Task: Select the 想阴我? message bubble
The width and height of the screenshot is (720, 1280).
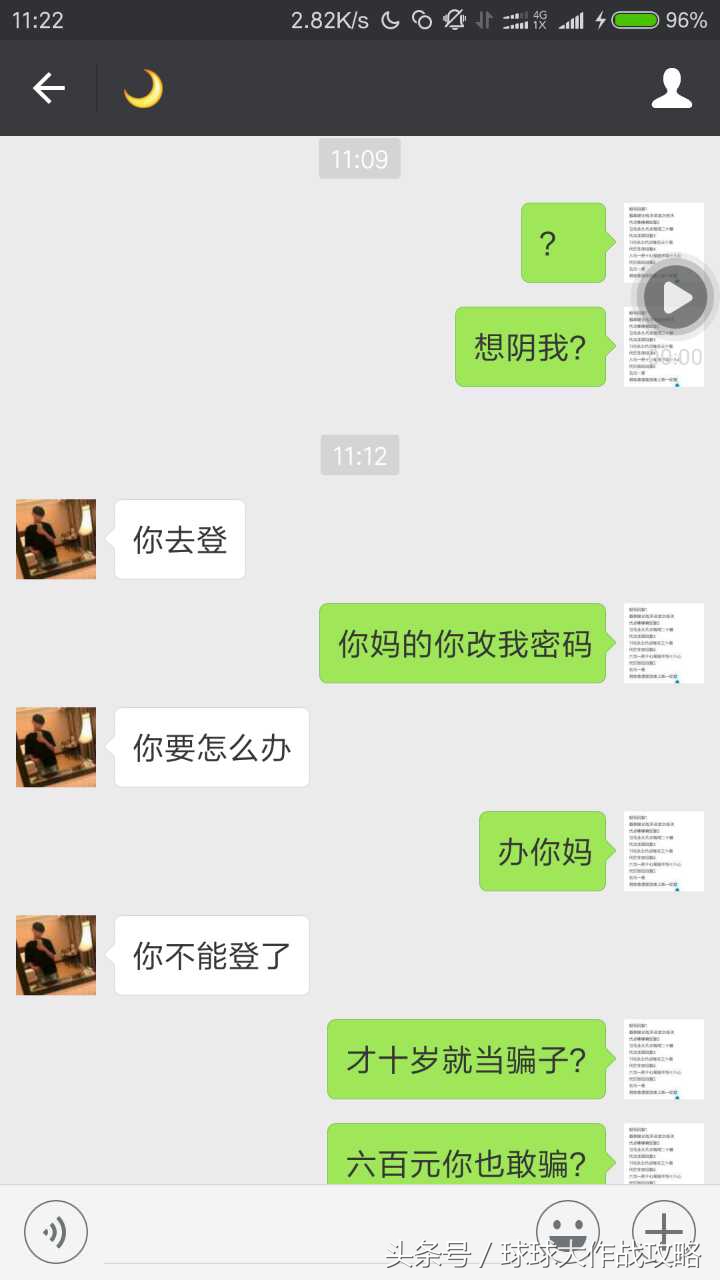Action: coord(531,347)
